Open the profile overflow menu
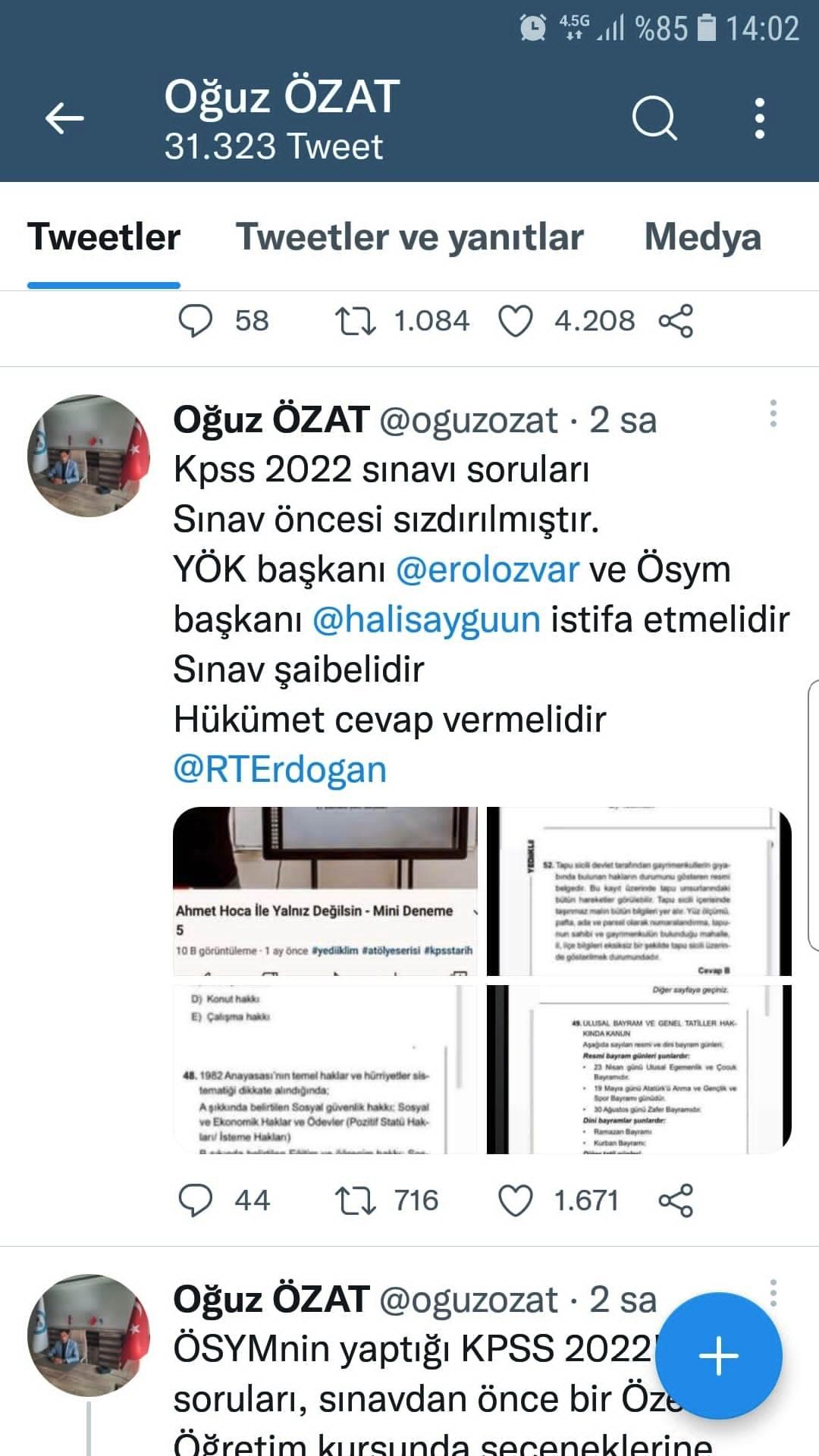Viewport: 819px width, 1456px height. click(759, 118)
